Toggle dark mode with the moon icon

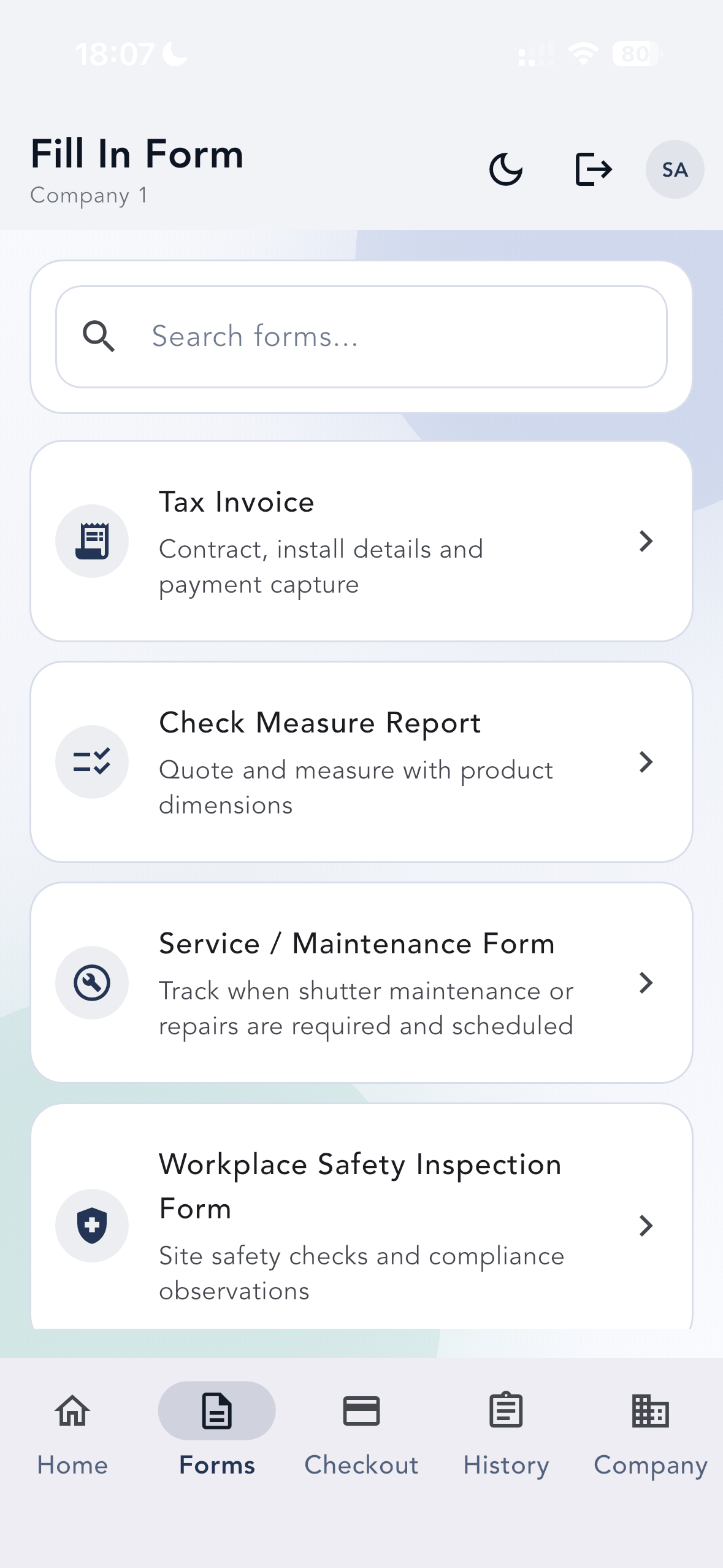pos(506,169)
